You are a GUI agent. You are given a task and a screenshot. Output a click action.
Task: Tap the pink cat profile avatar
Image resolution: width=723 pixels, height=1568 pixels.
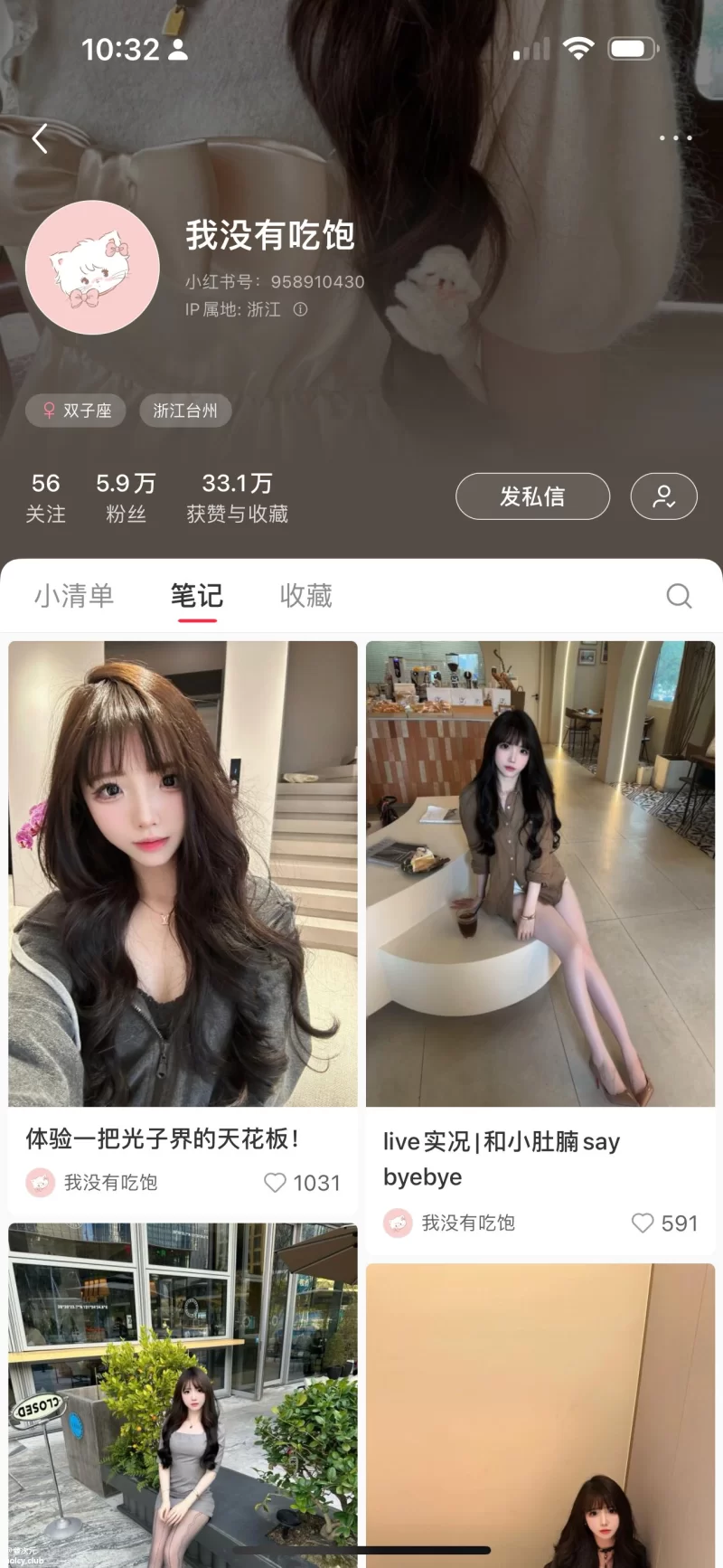pos(92,268)
